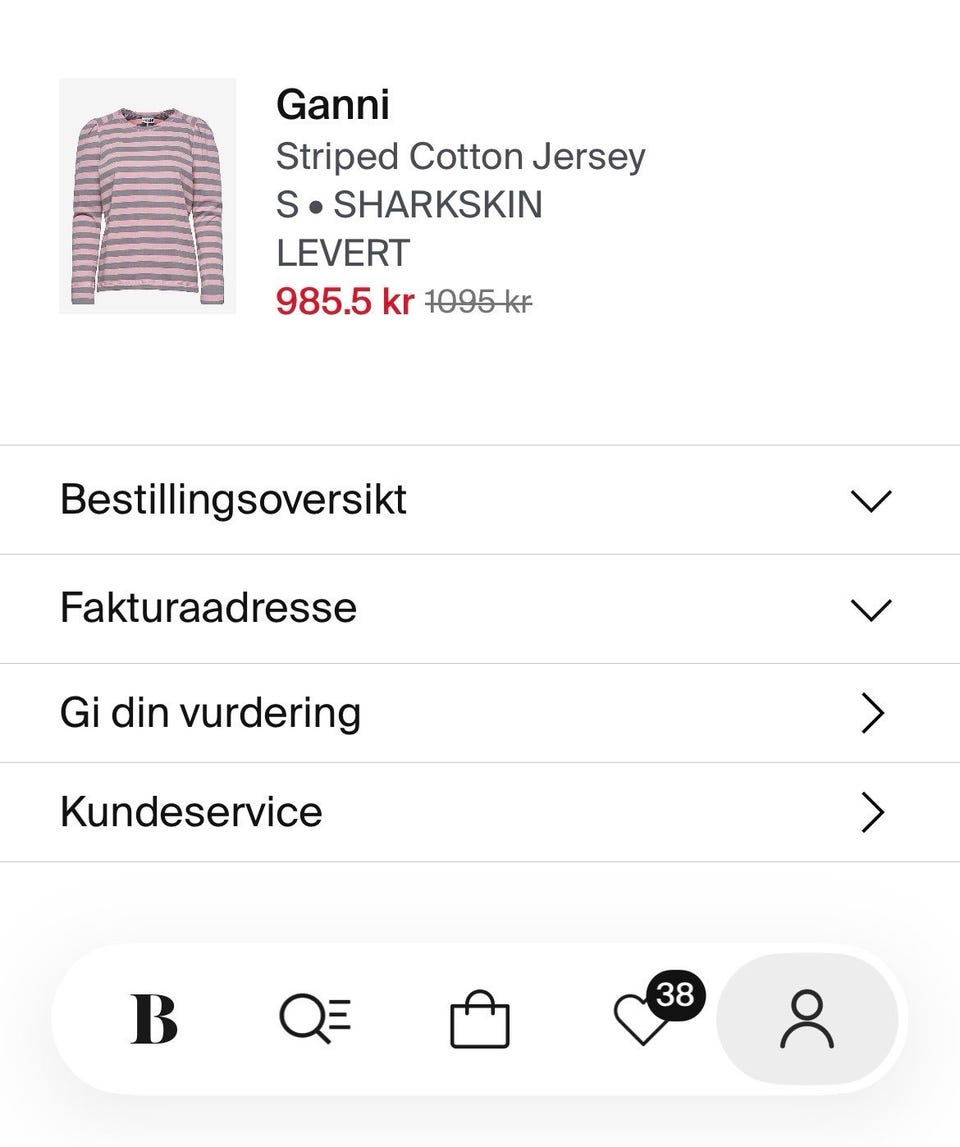The width and height of the screenshot is (960, 1147).
Task: Open the wishlist heart icon
Action: click(640, 1024)
